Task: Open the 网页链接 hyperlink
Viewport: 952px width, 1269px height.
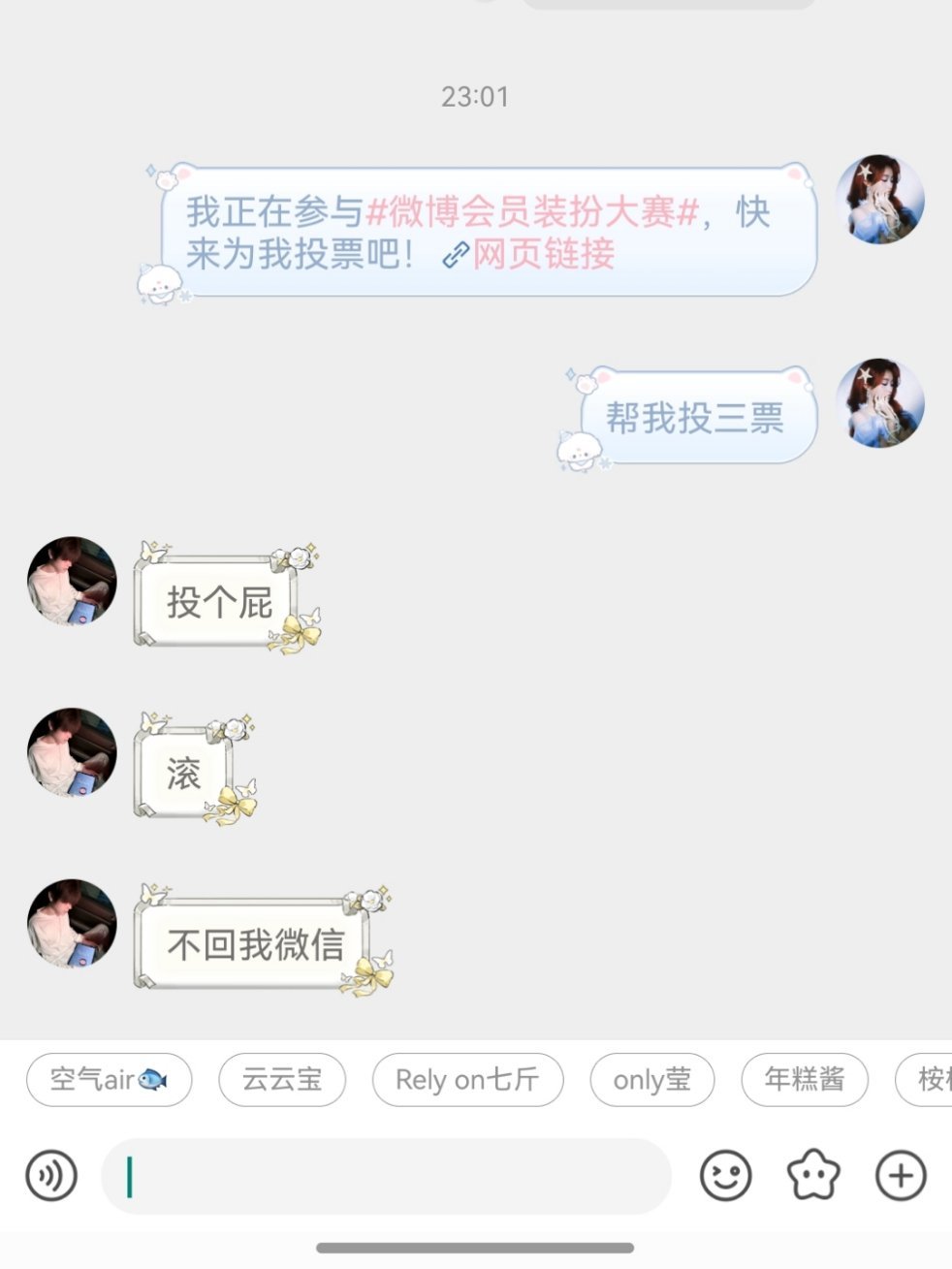Action: click(x=541, y=257)
